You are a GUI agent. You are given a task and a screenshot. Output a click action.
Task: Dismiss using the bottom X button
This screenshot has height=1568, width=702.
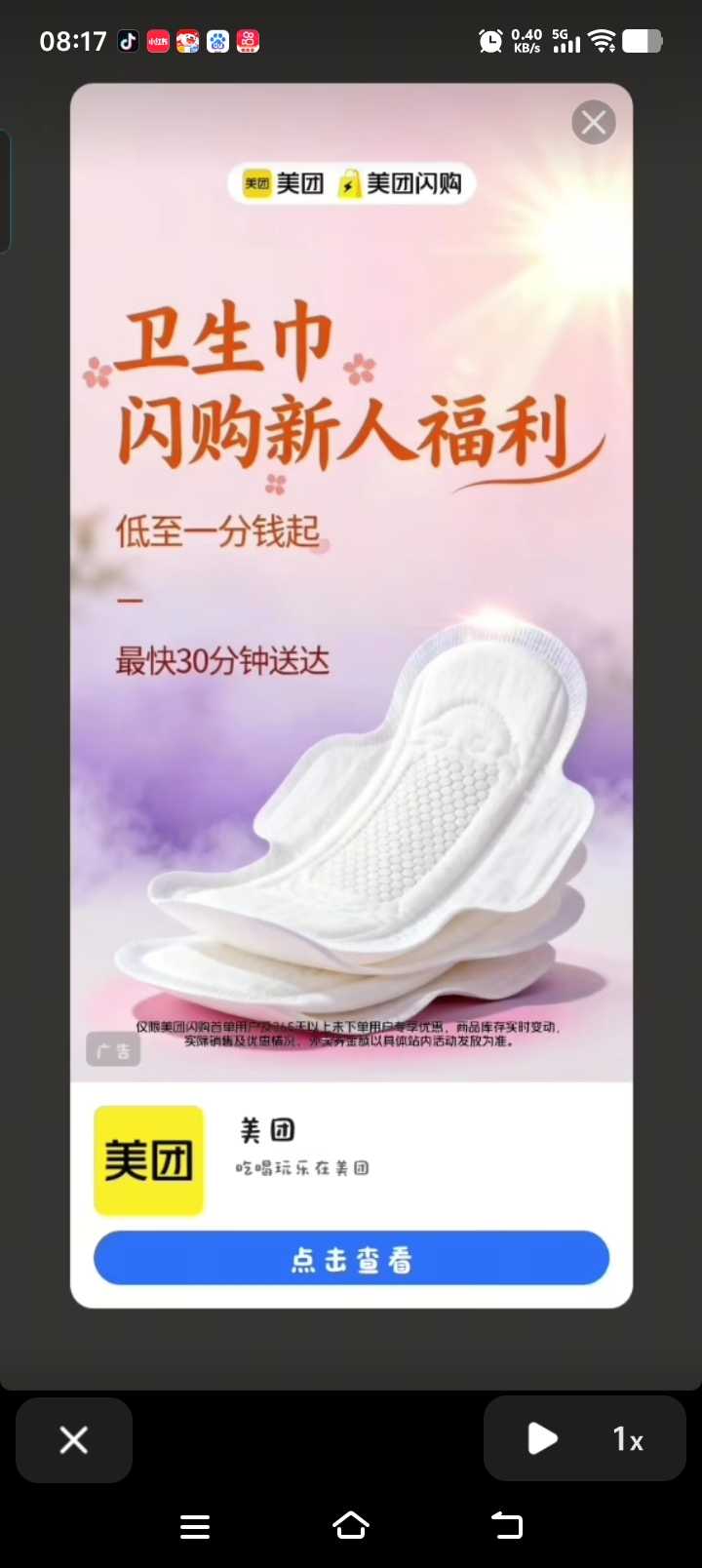click(74, 1440)
